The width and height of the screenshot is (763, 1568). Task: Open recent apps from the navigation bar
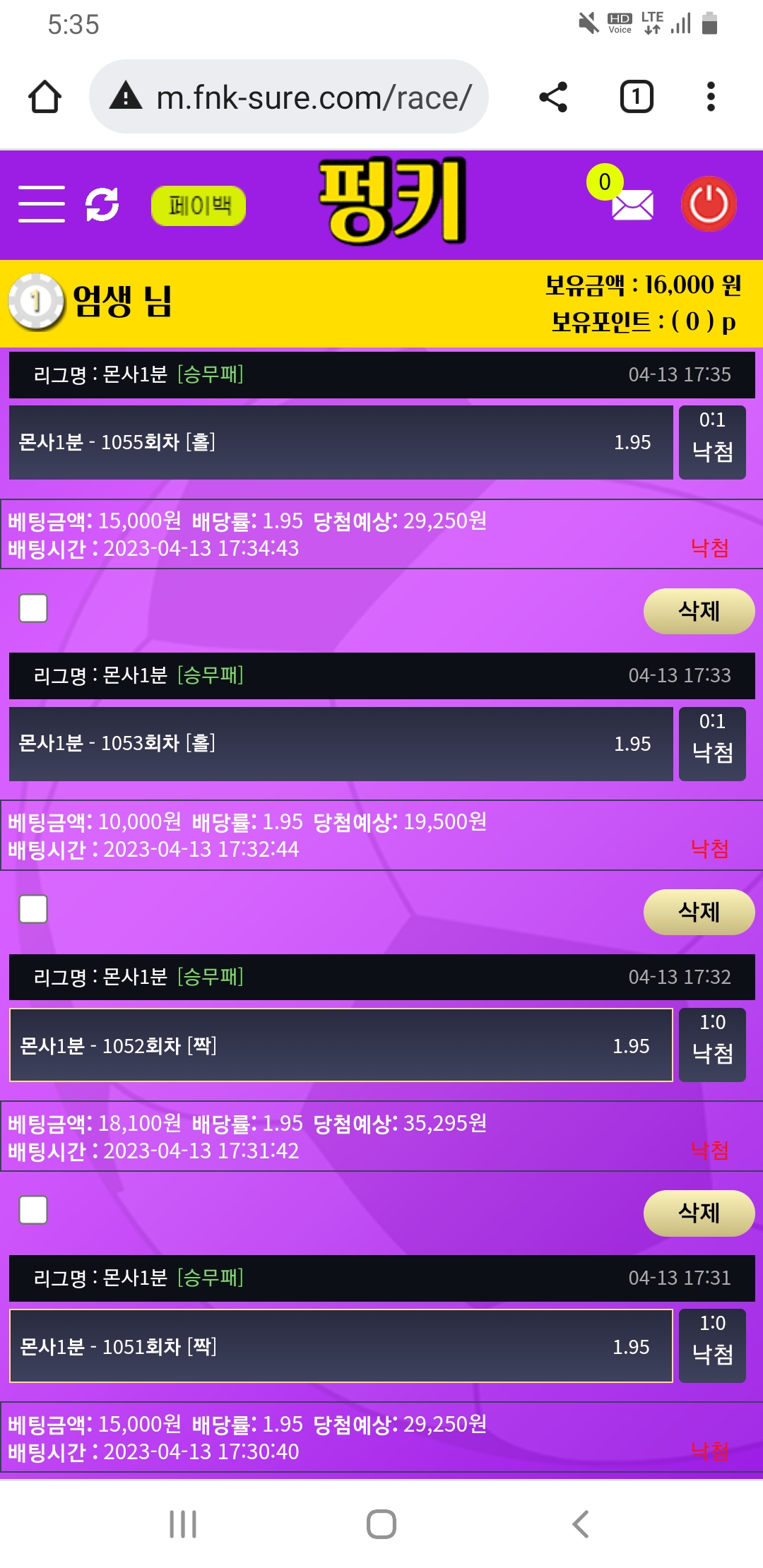click(183, 1524)
